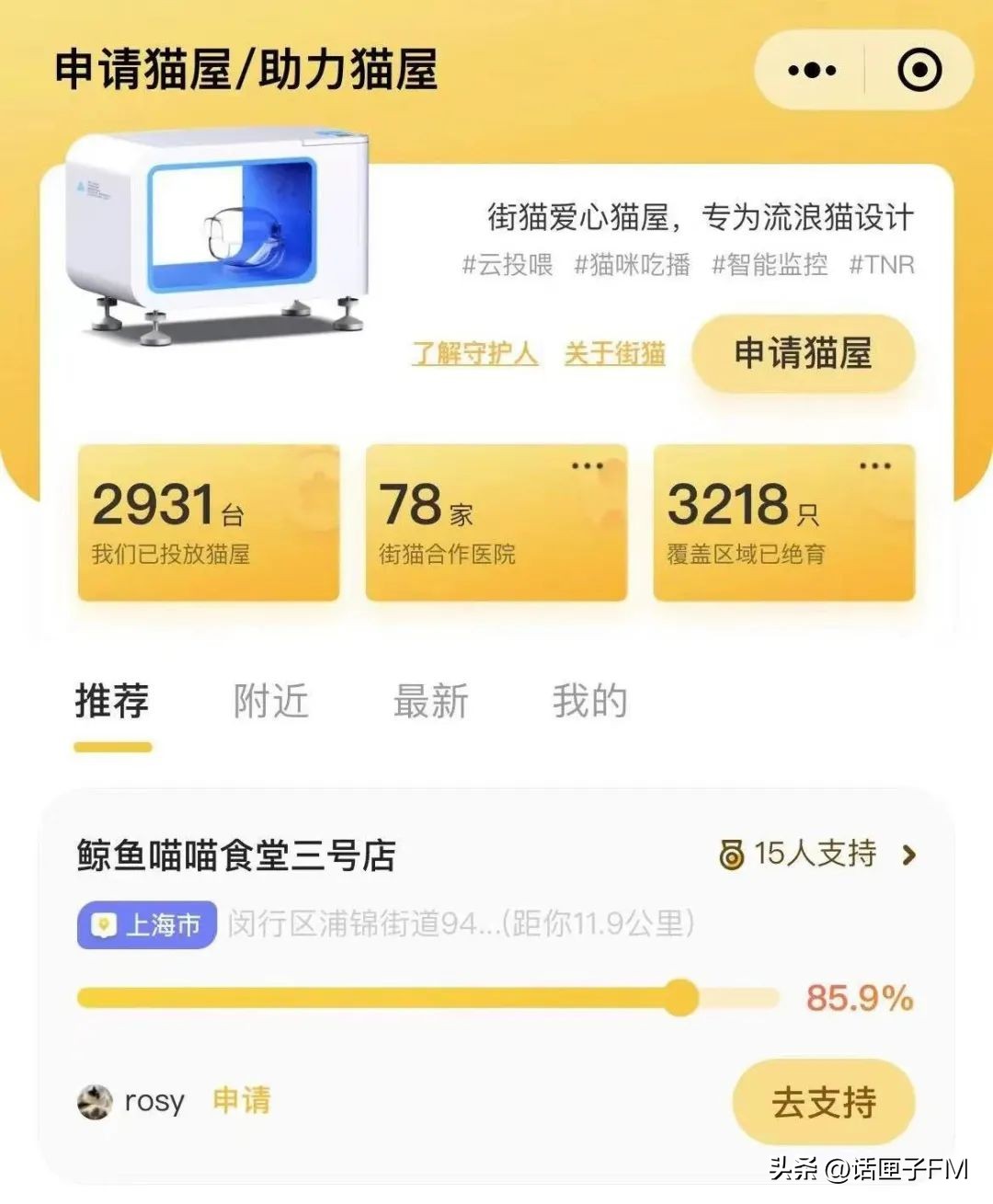Open the mini program three-dot menu

click(x=812, y=70)
